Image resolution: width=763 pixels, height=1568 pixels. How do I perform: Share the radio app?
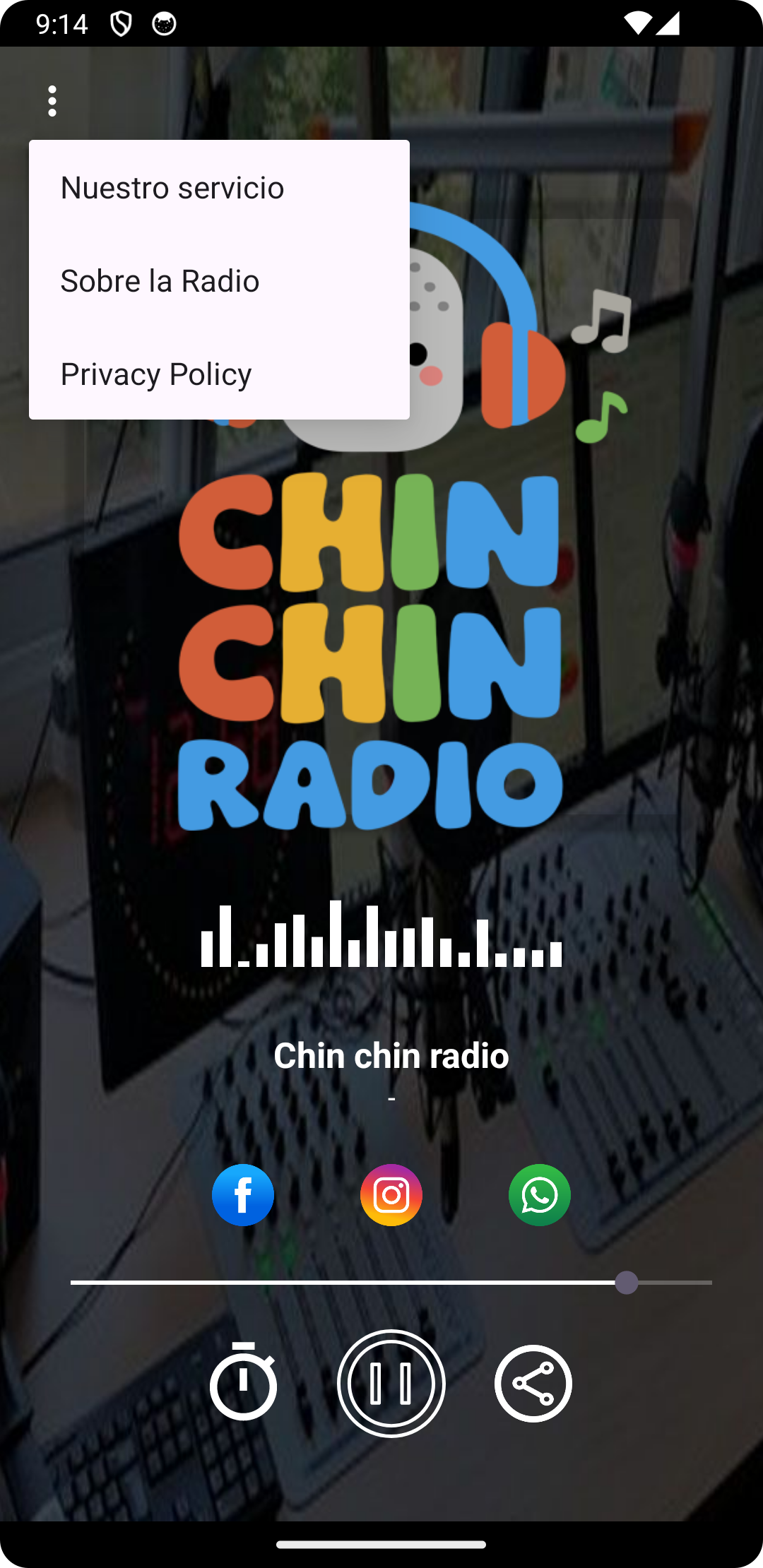point(533,1383)
